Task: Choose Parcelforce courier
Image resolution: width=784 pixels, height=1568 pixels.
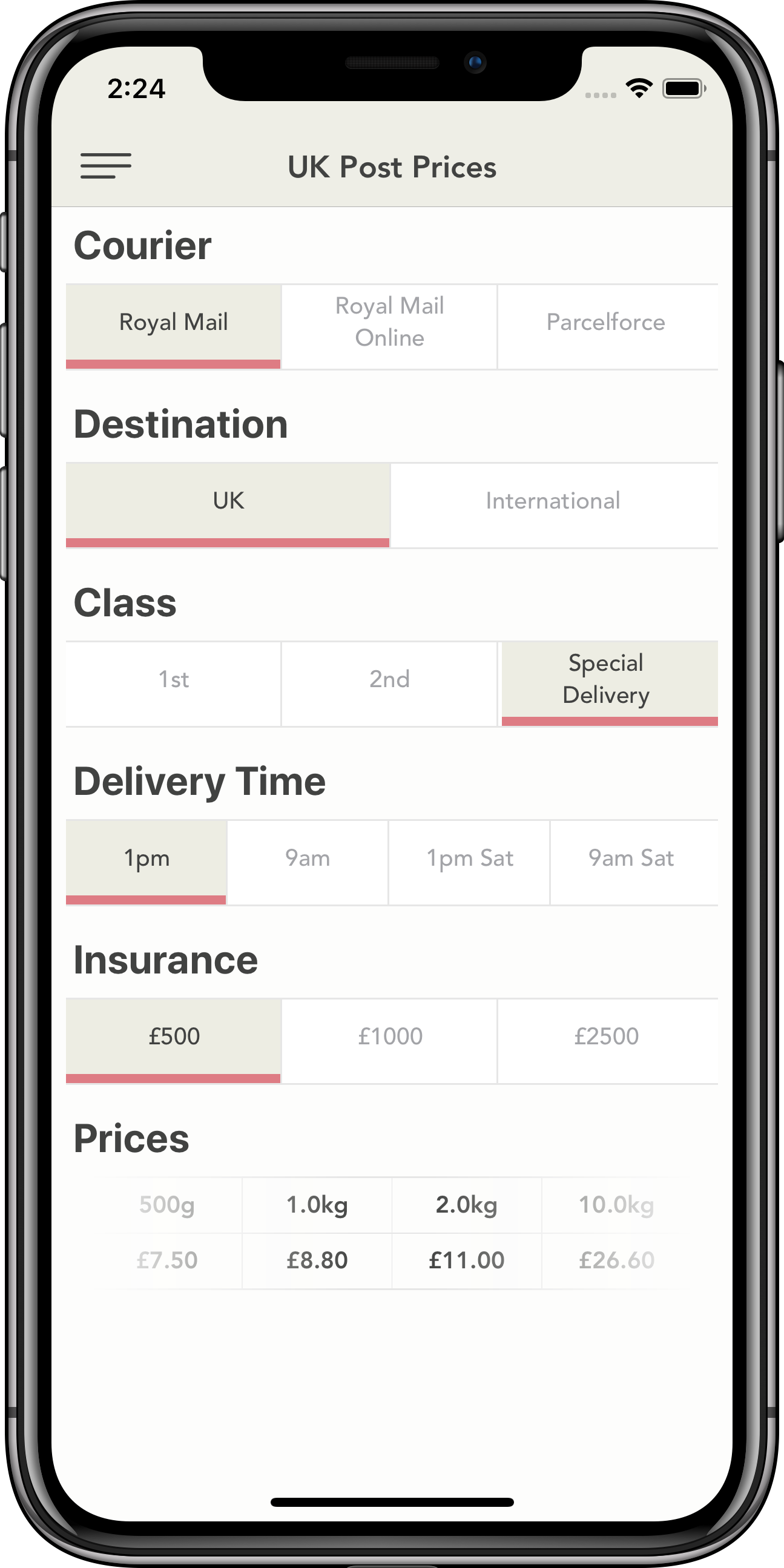Action: 606,323
